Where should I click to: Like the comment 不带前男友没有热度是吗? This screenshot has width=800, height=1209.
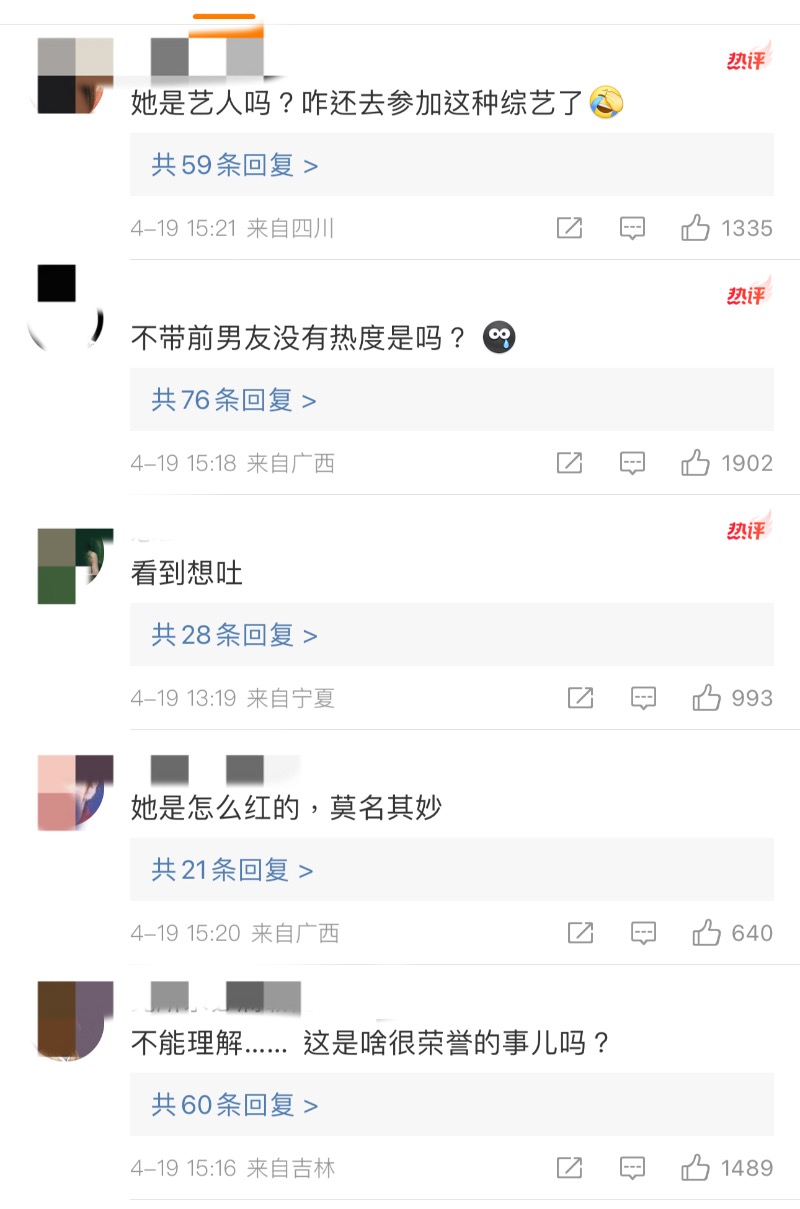(x=696, y=463)
